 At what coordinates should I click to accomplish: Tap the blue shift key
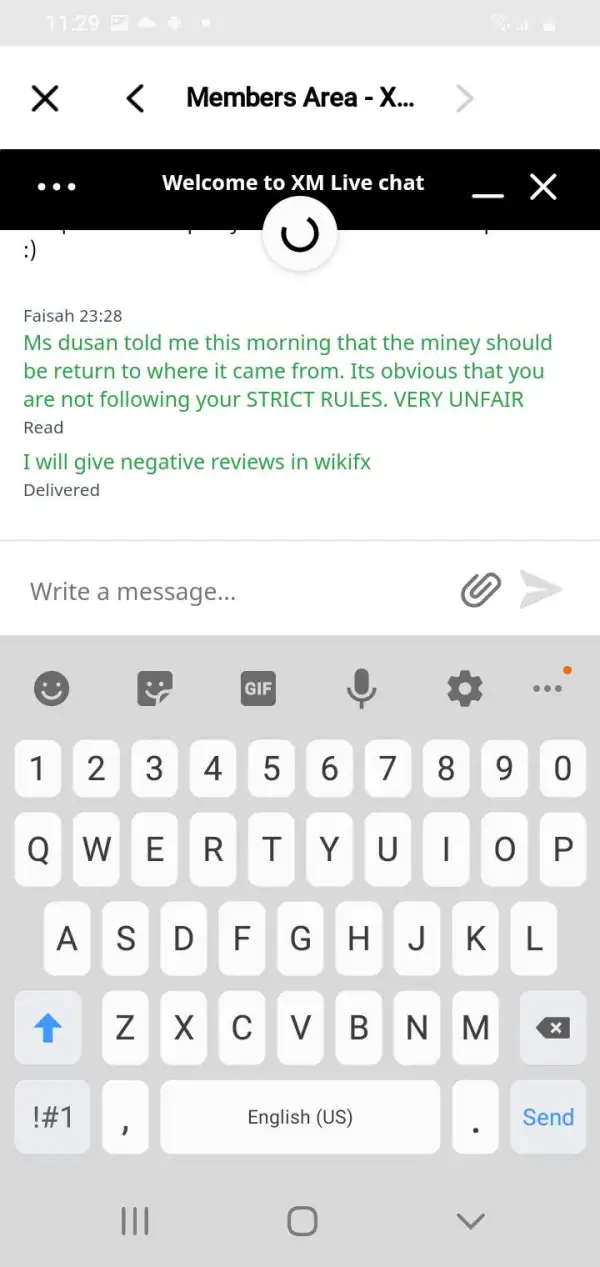coord(49,1027)
